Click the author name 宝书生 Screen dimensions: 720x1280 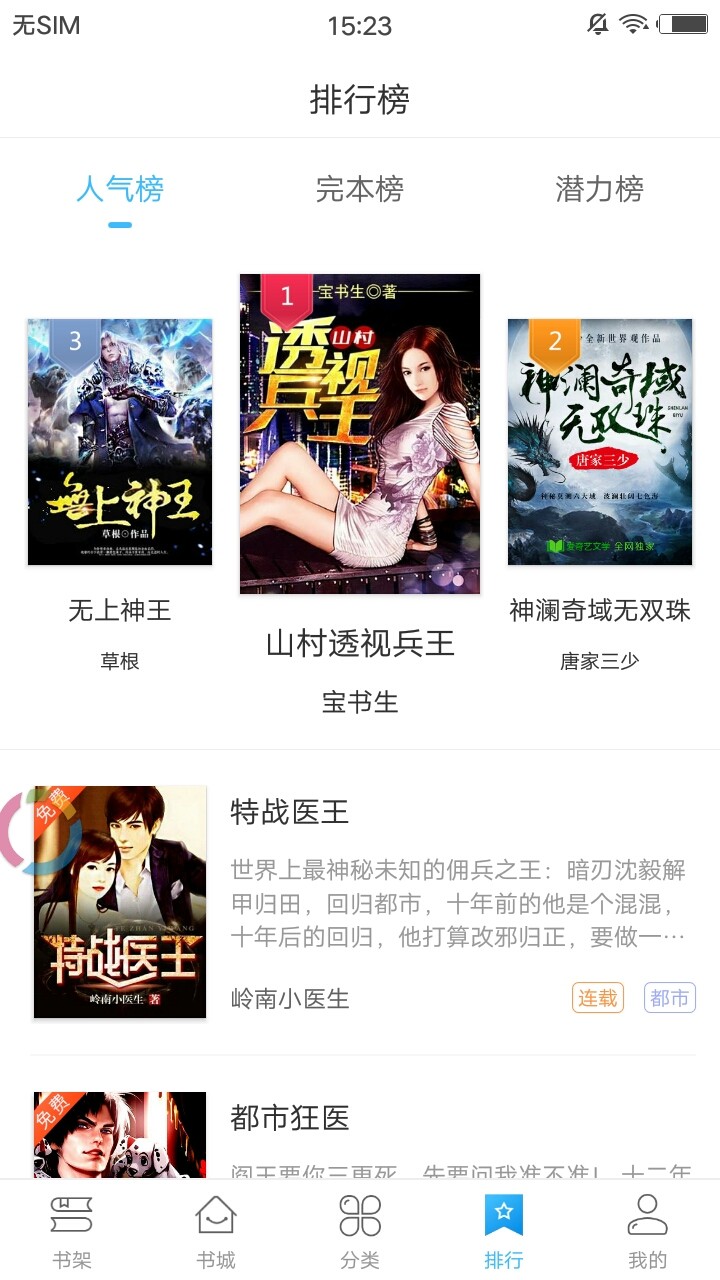(x=360, y=702)
